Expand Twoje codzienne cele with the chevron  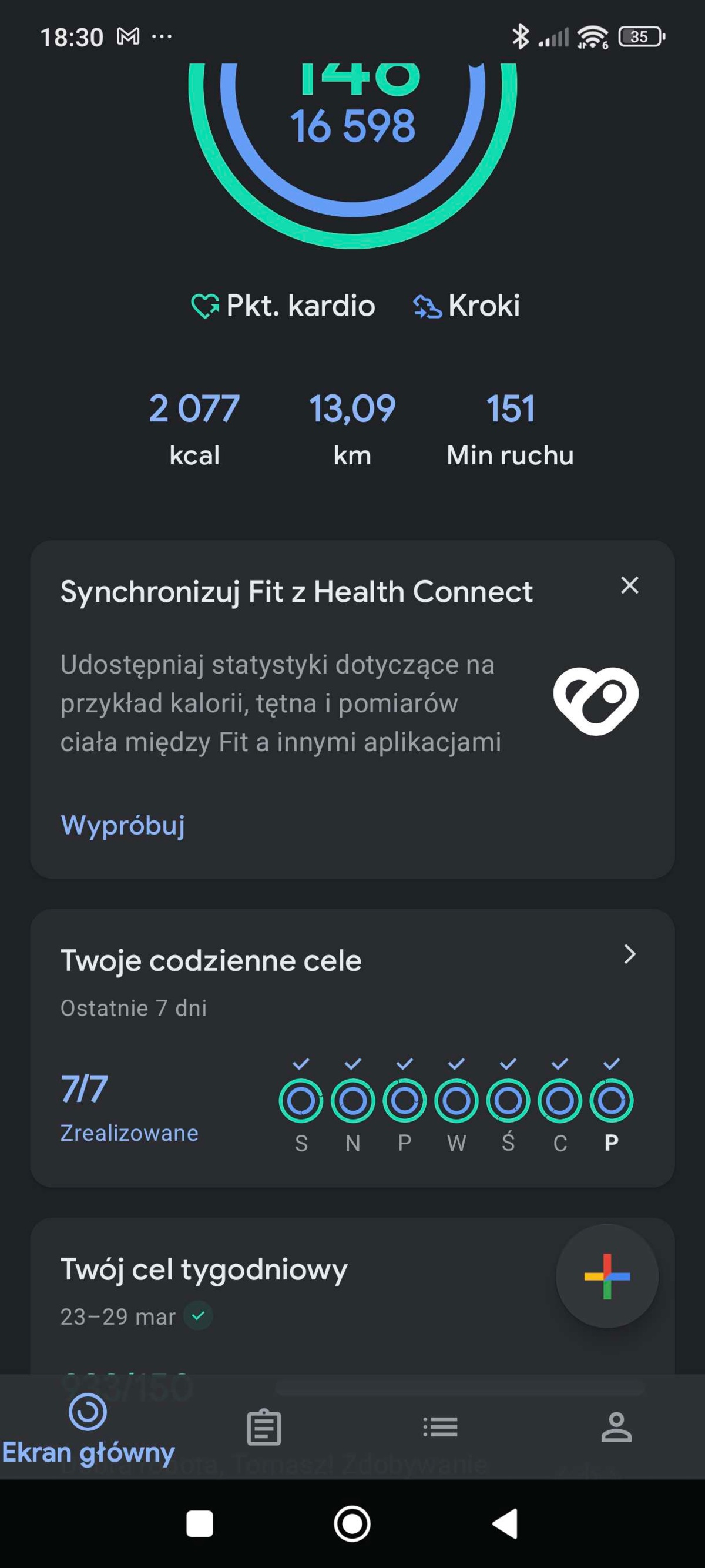[x=630, y=955]
